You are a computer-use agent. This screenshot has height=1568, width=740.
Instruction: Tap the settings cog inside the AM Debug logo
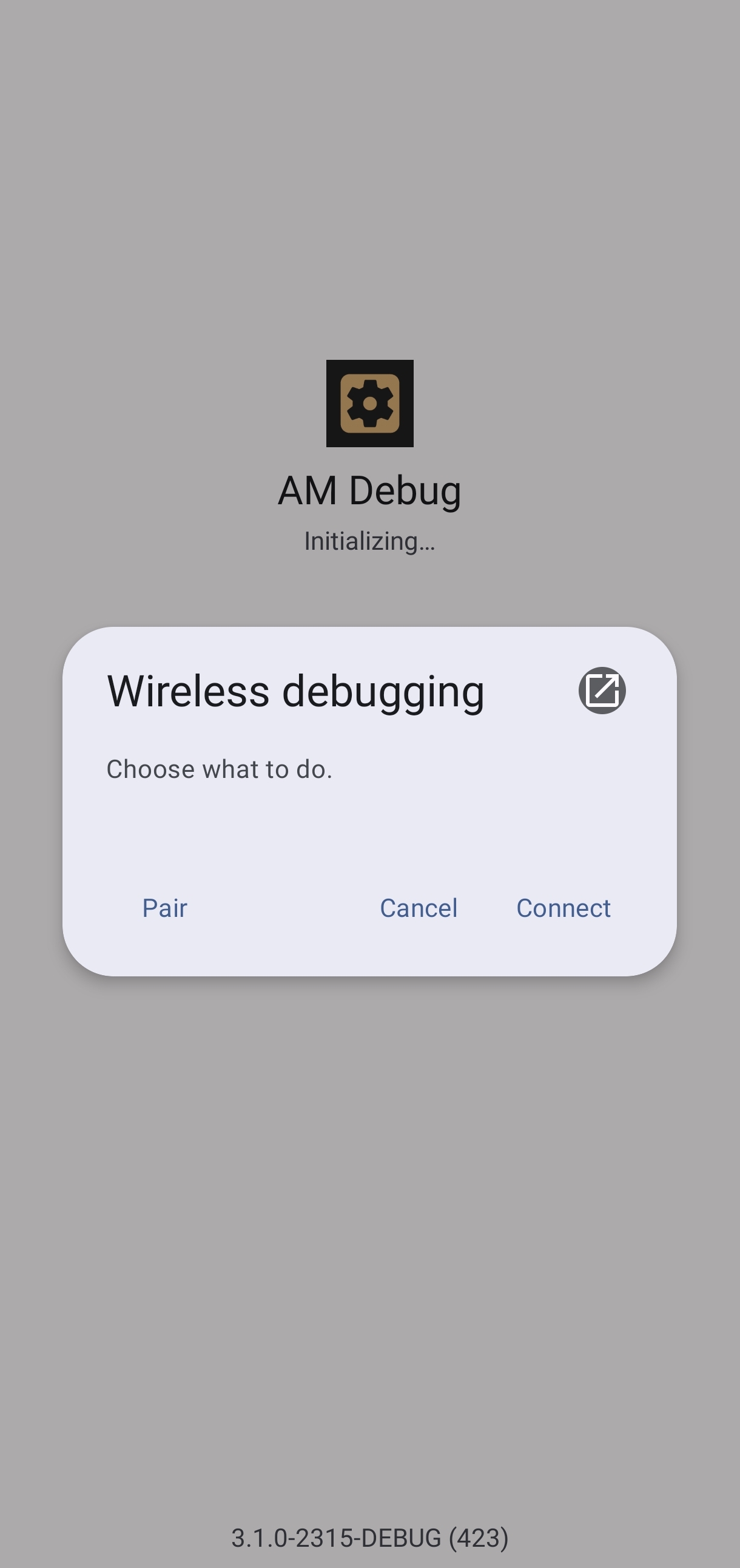pos(370,404)
